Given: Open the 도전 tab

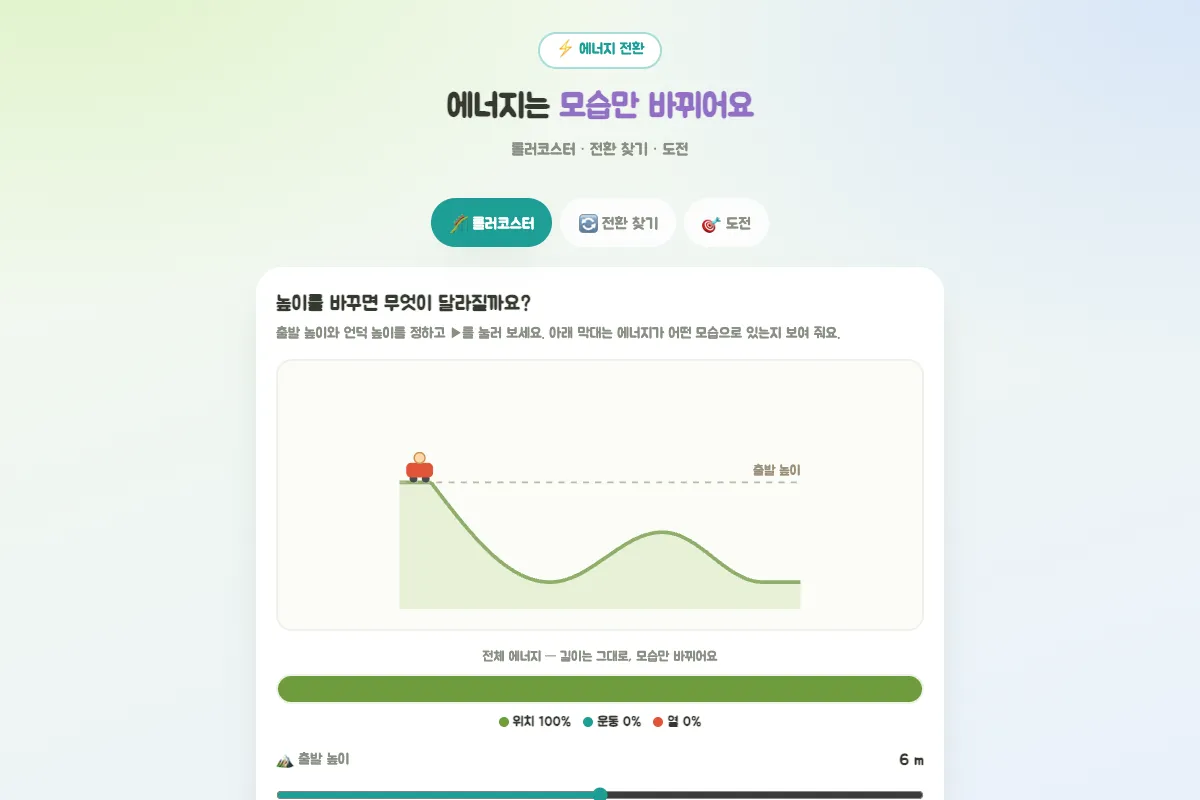Looking at the screenshot, I should coord(726,223).
